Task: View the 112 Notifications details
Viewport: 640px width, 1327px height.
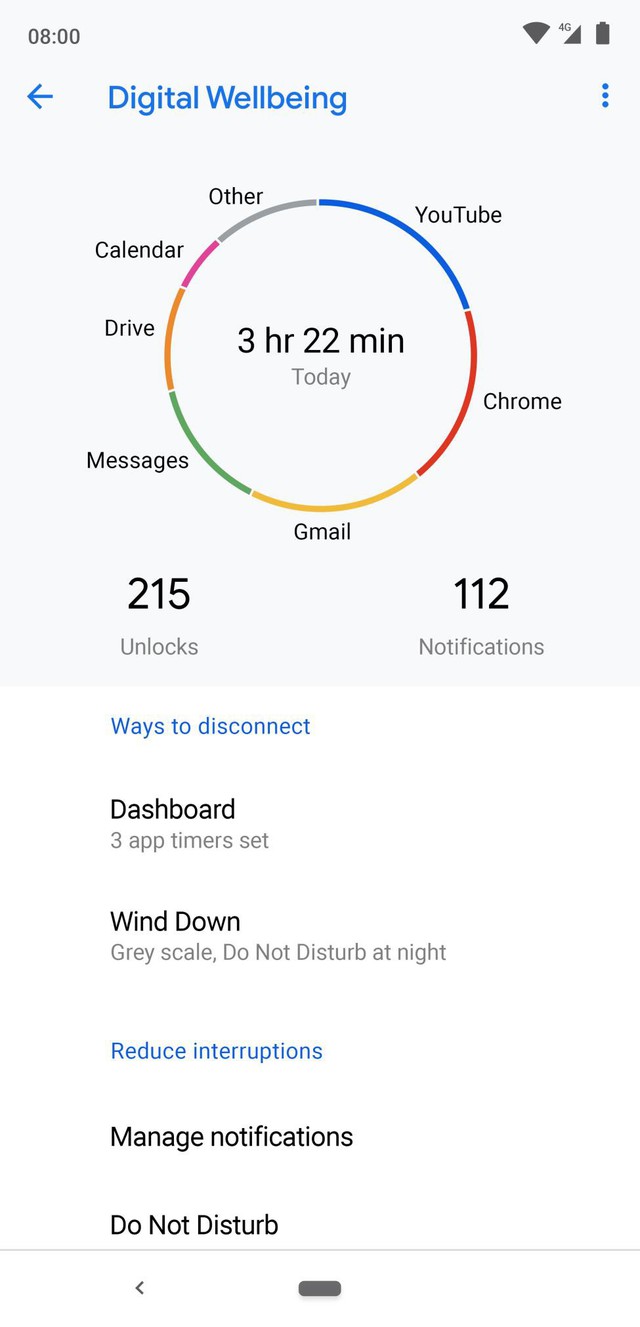Action: point(481,616)
